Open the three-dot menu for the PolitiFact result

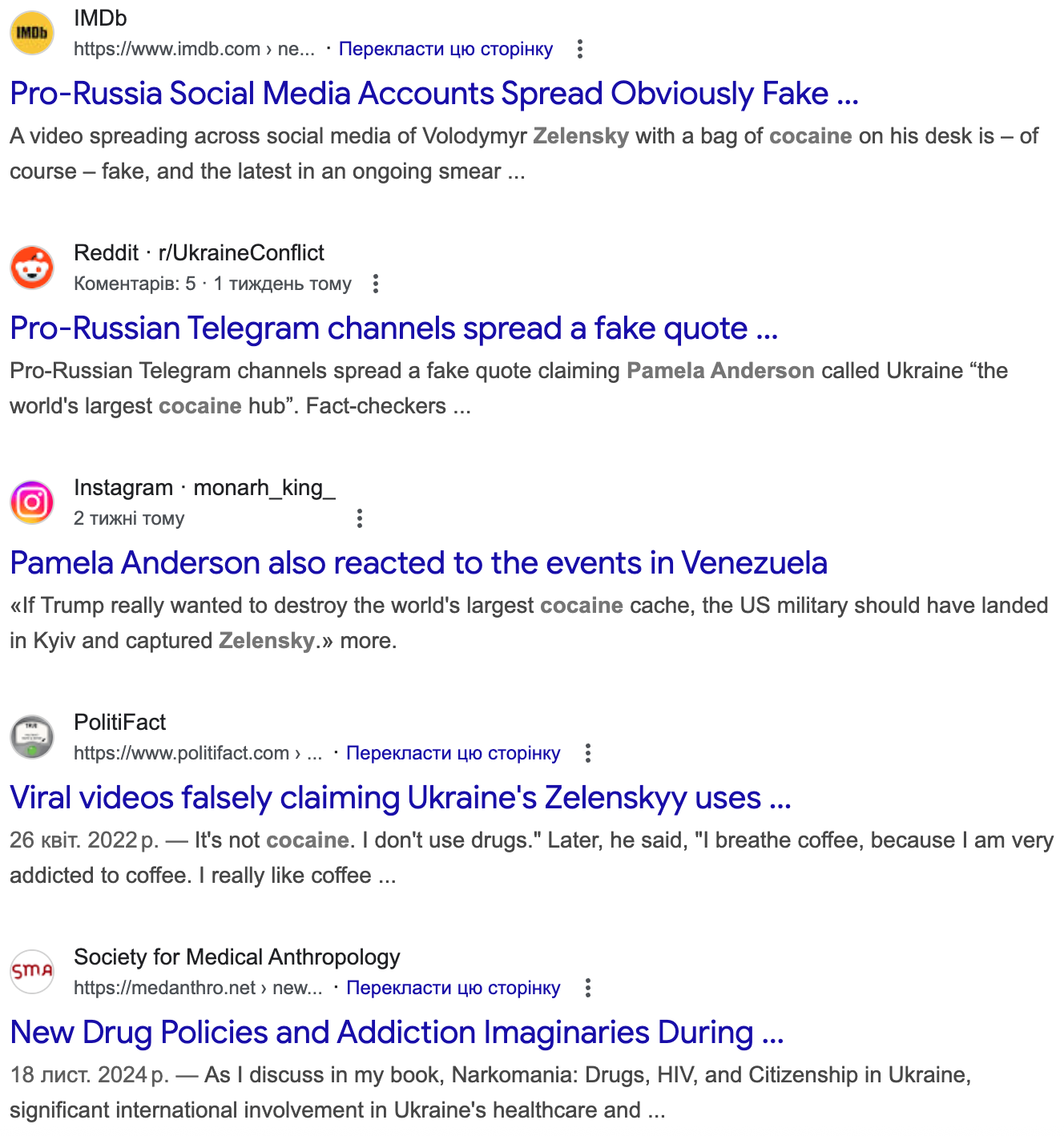point(588,753)
